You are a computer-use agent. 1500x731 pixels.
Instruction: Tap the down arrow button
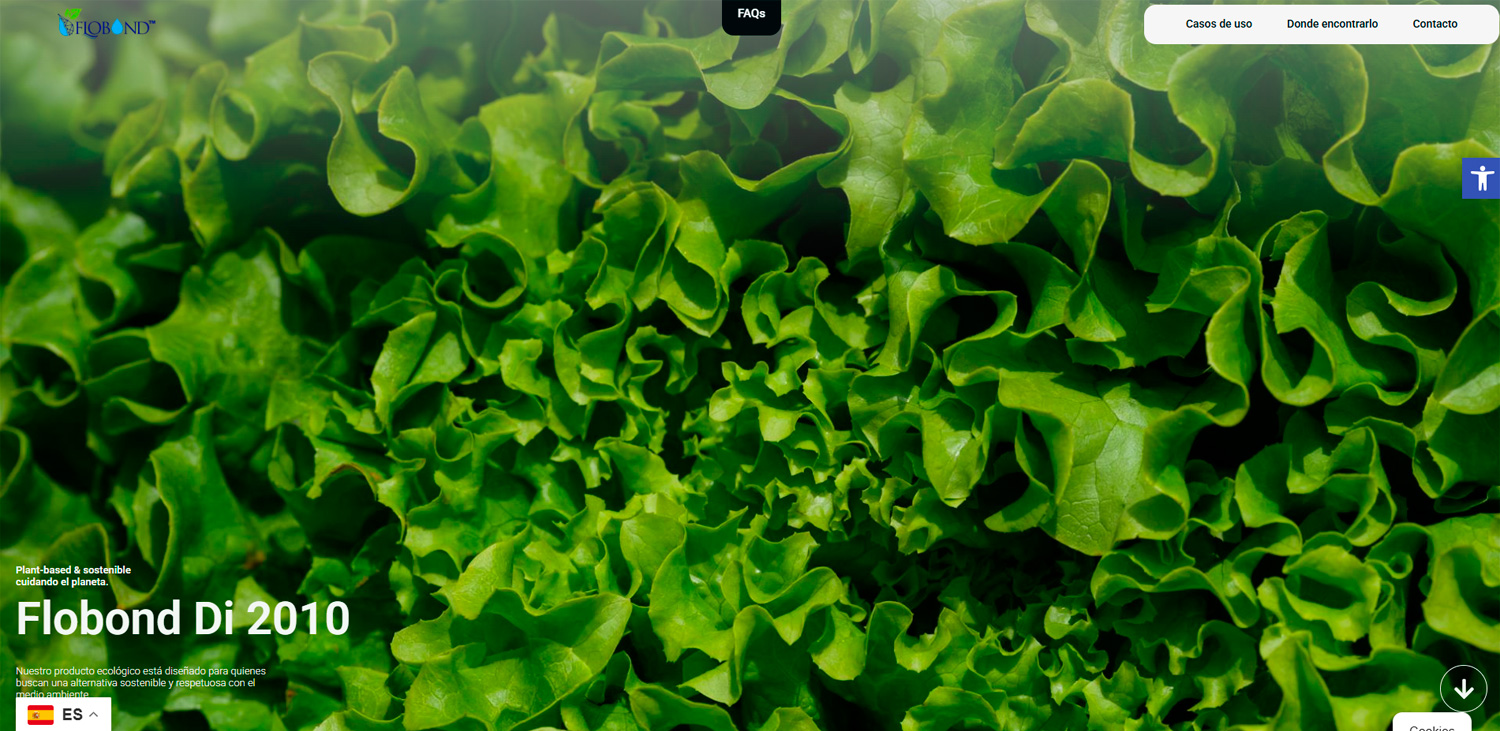[x=1463, y=688]
